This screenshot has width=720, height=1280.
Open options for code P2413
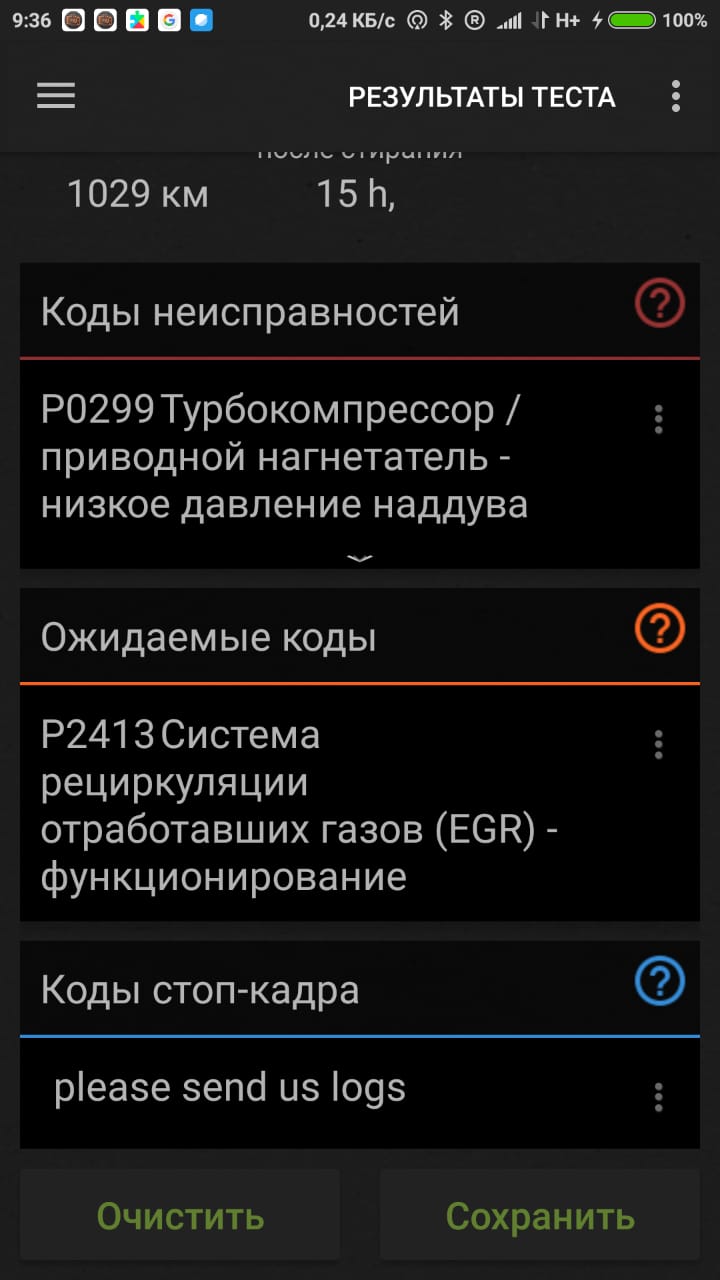pos(658,744)
